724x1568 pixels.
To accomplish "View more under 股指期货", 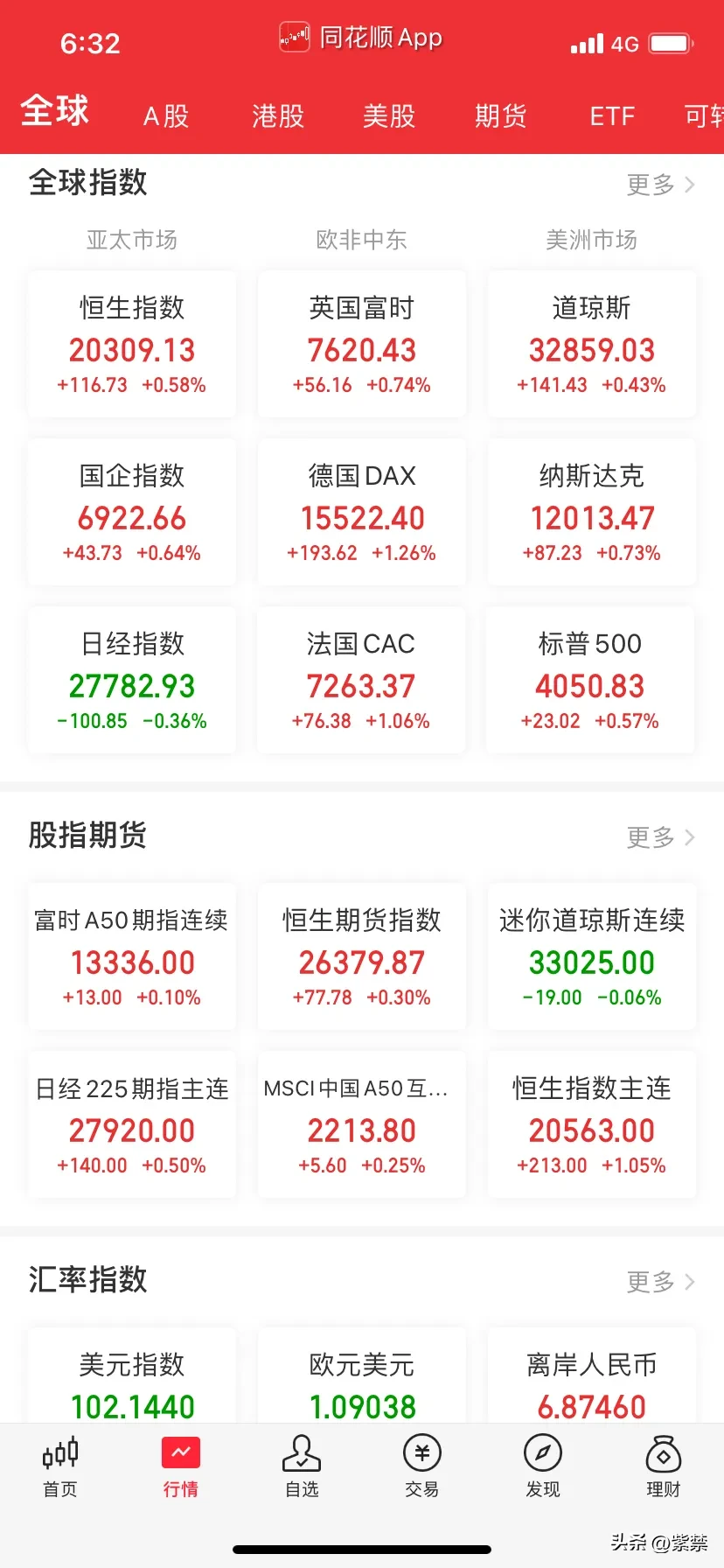I will pos(660,837).
